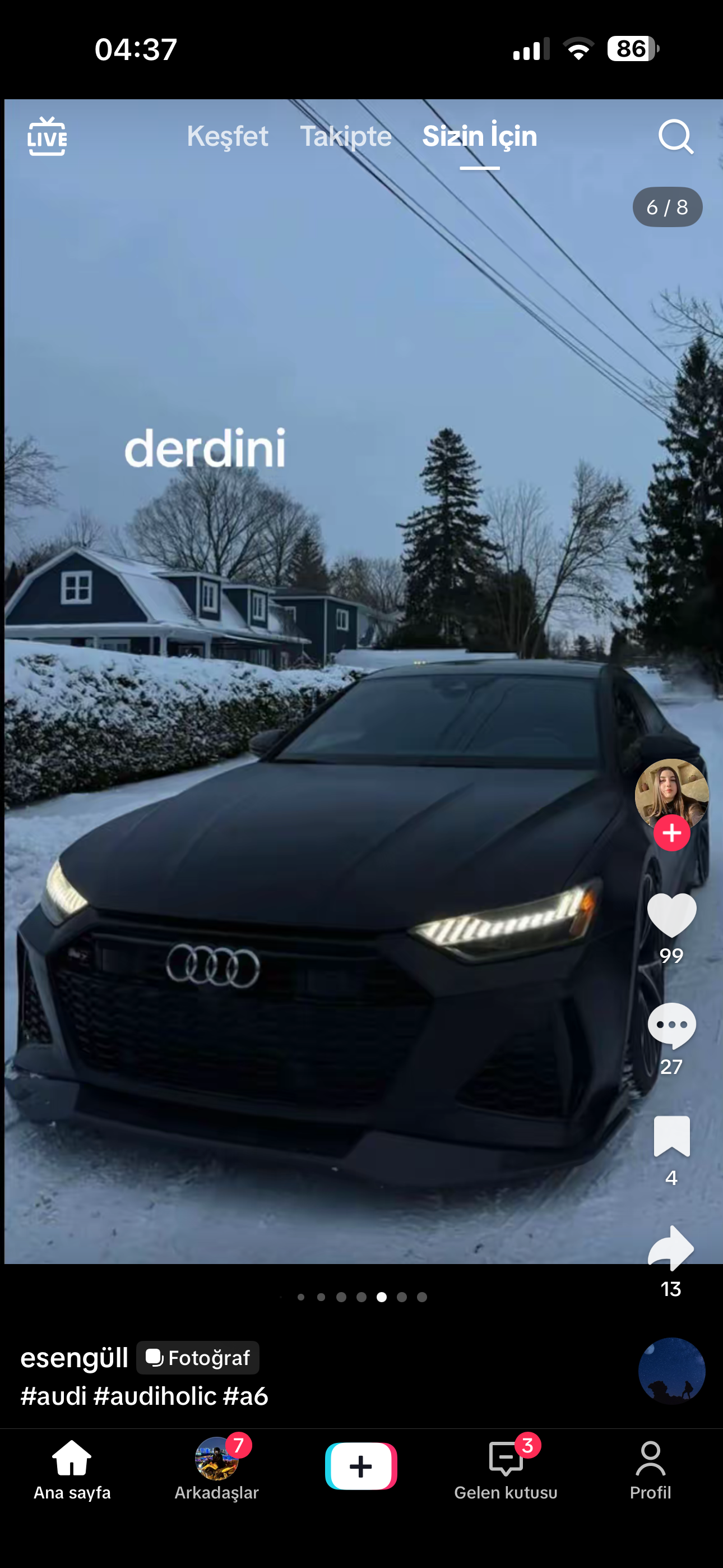
Task: Open the esengüll username
Action: [74, 1358]
